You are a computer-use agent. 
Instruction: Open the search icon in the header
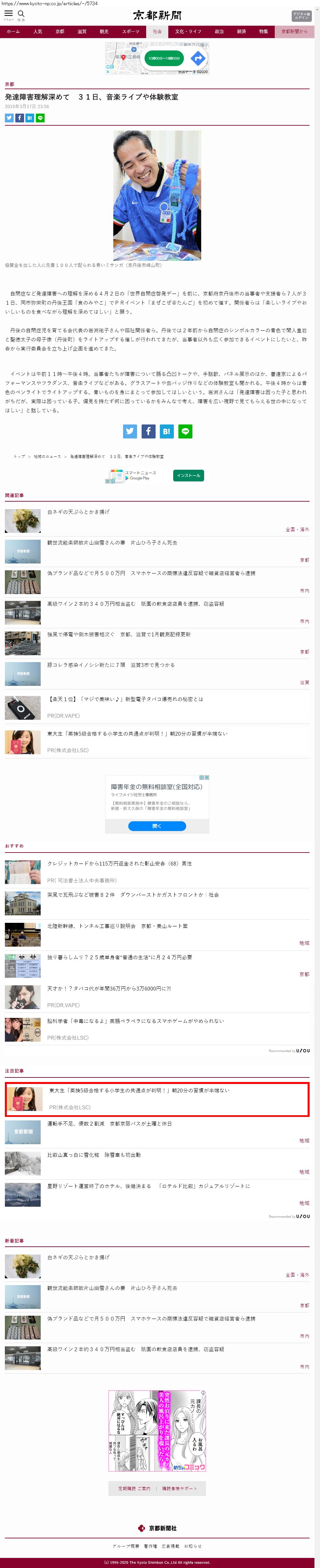coord(21,15)
